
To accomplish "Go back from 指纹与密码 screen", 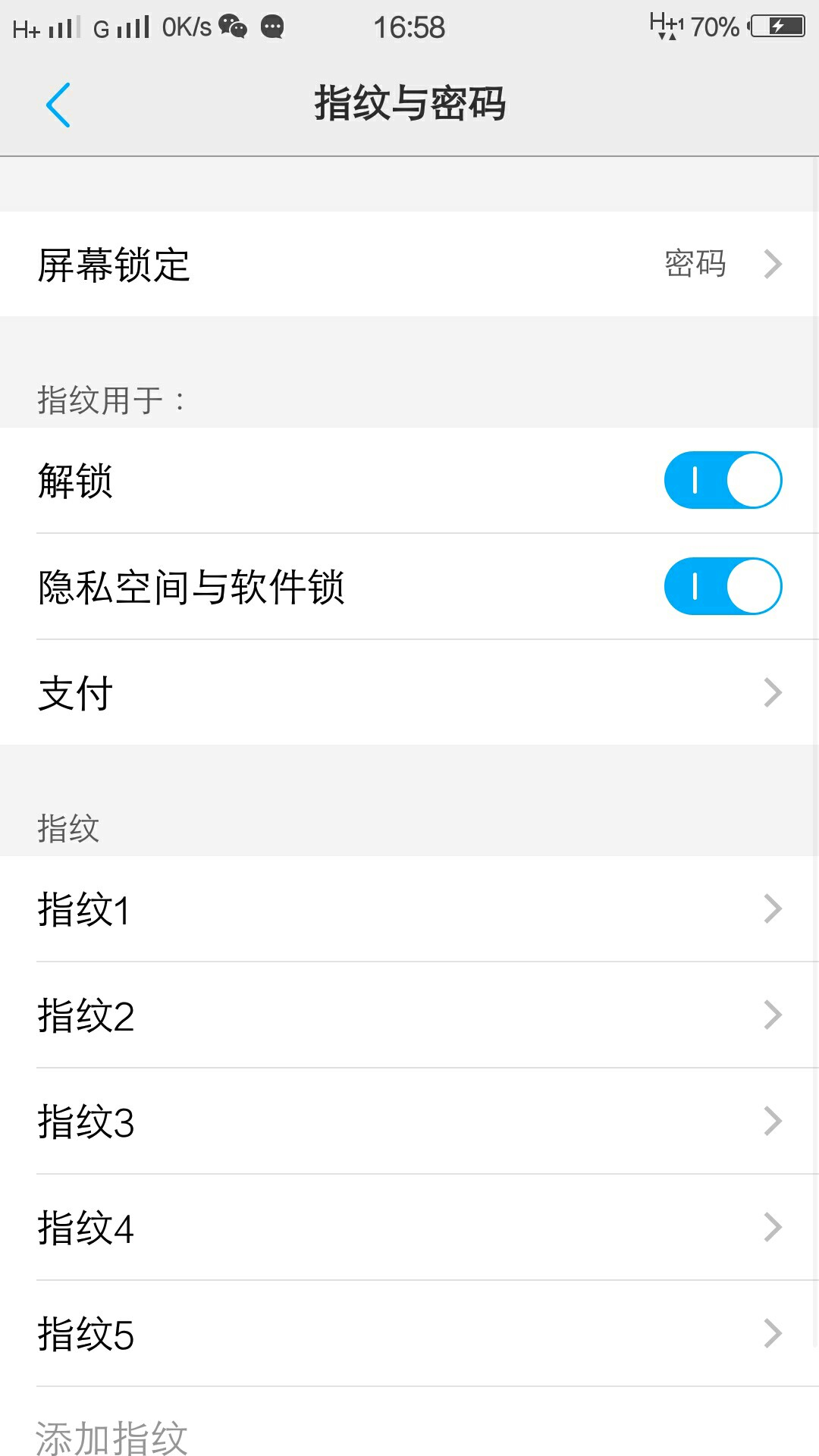I will pos(58,105).
